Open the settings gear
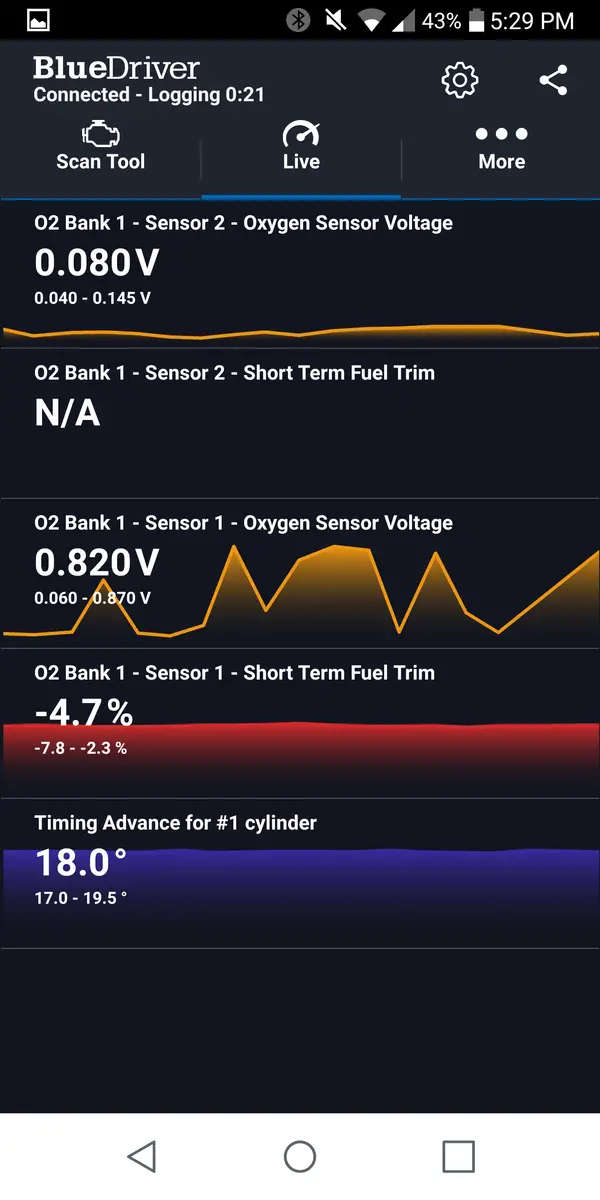 [x=460, y=81]
